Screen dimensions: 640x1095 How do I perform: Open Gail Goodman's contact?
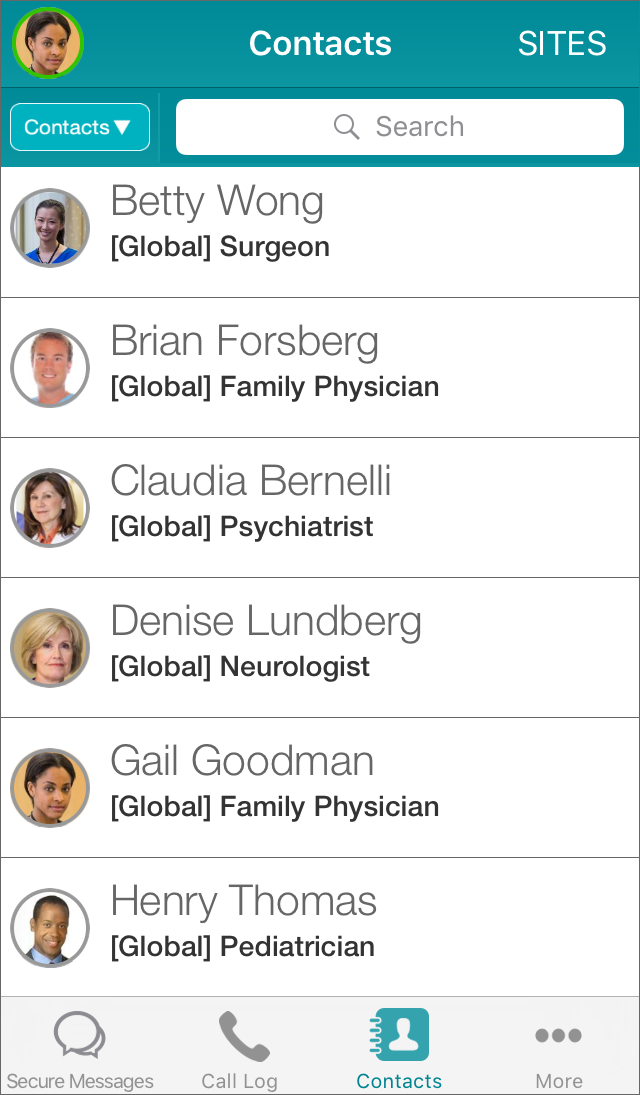[x=320, y=788]
